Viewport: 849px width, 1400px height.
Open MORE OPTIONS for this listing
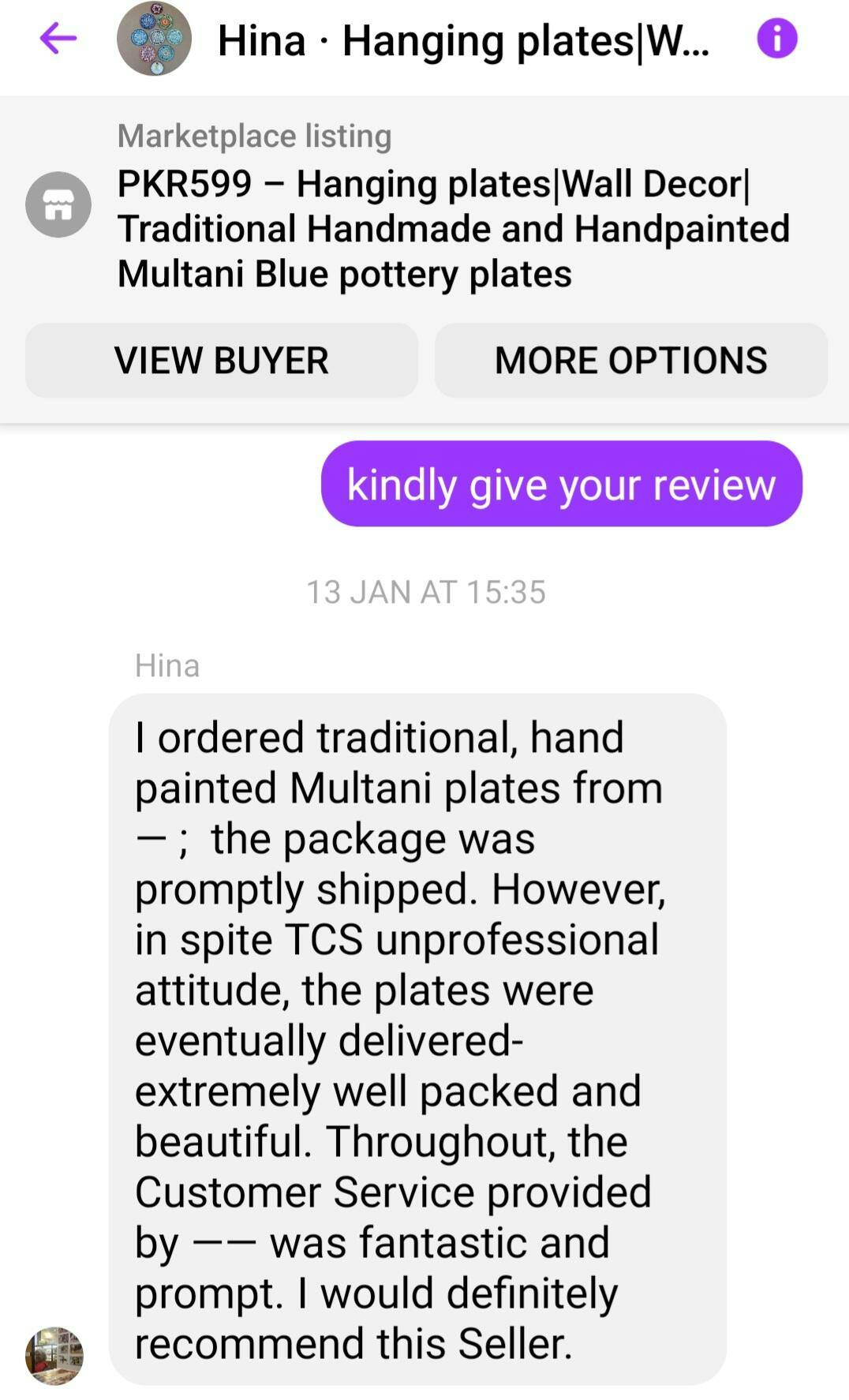pos(630,361)
